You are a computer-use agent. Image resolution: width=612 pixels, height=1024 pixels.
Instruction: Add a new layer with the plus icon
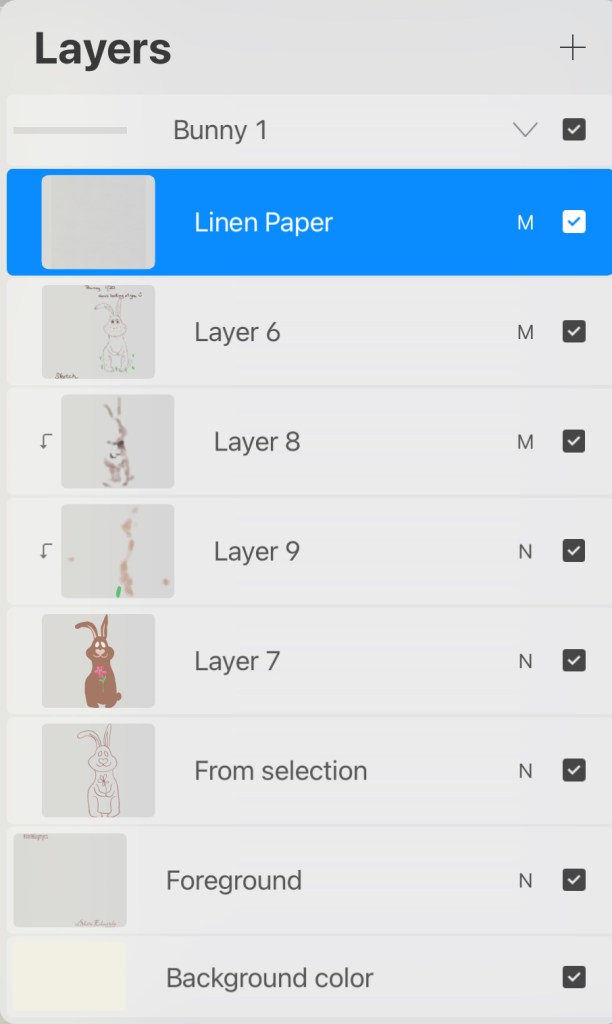tap(572, 48)
